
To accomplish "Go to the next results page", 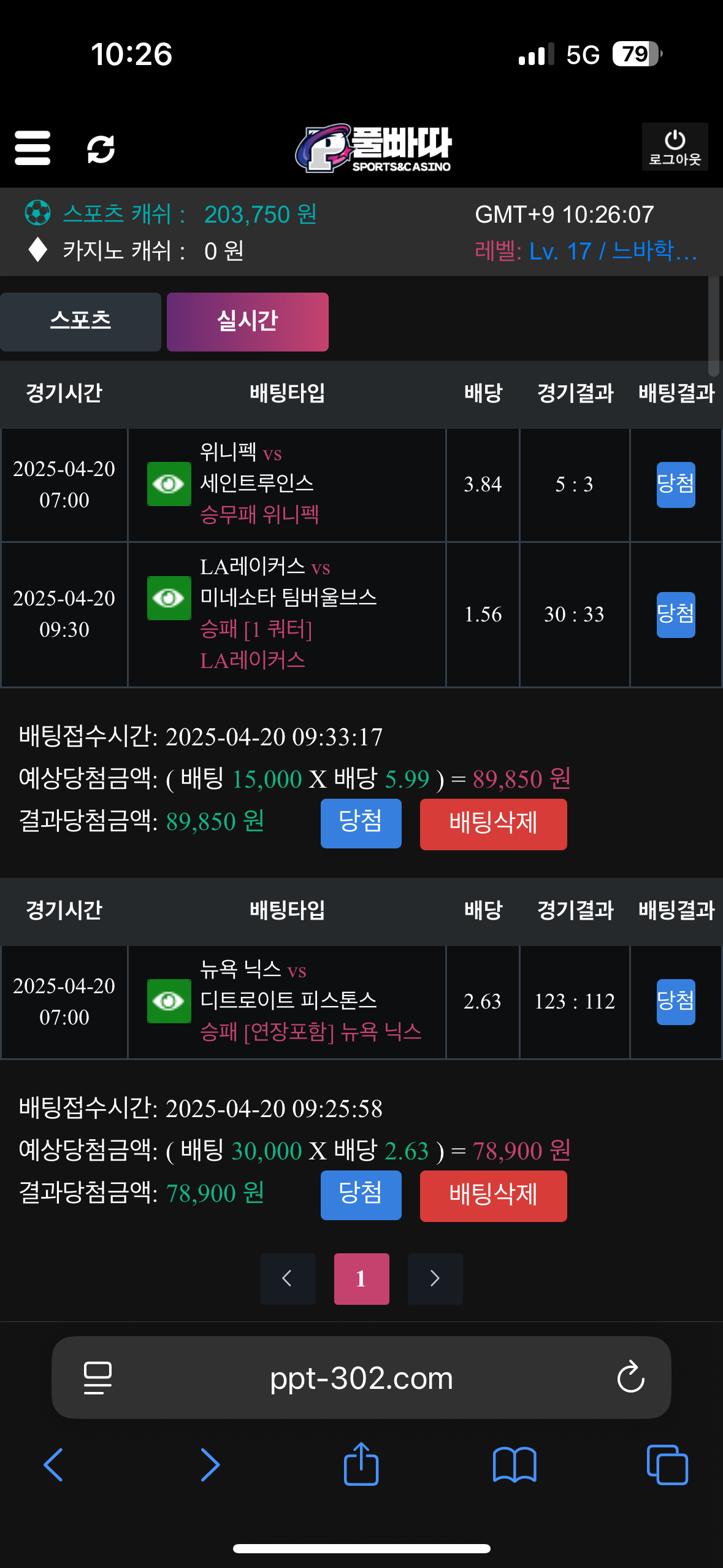I will [x=435, y=1278].
